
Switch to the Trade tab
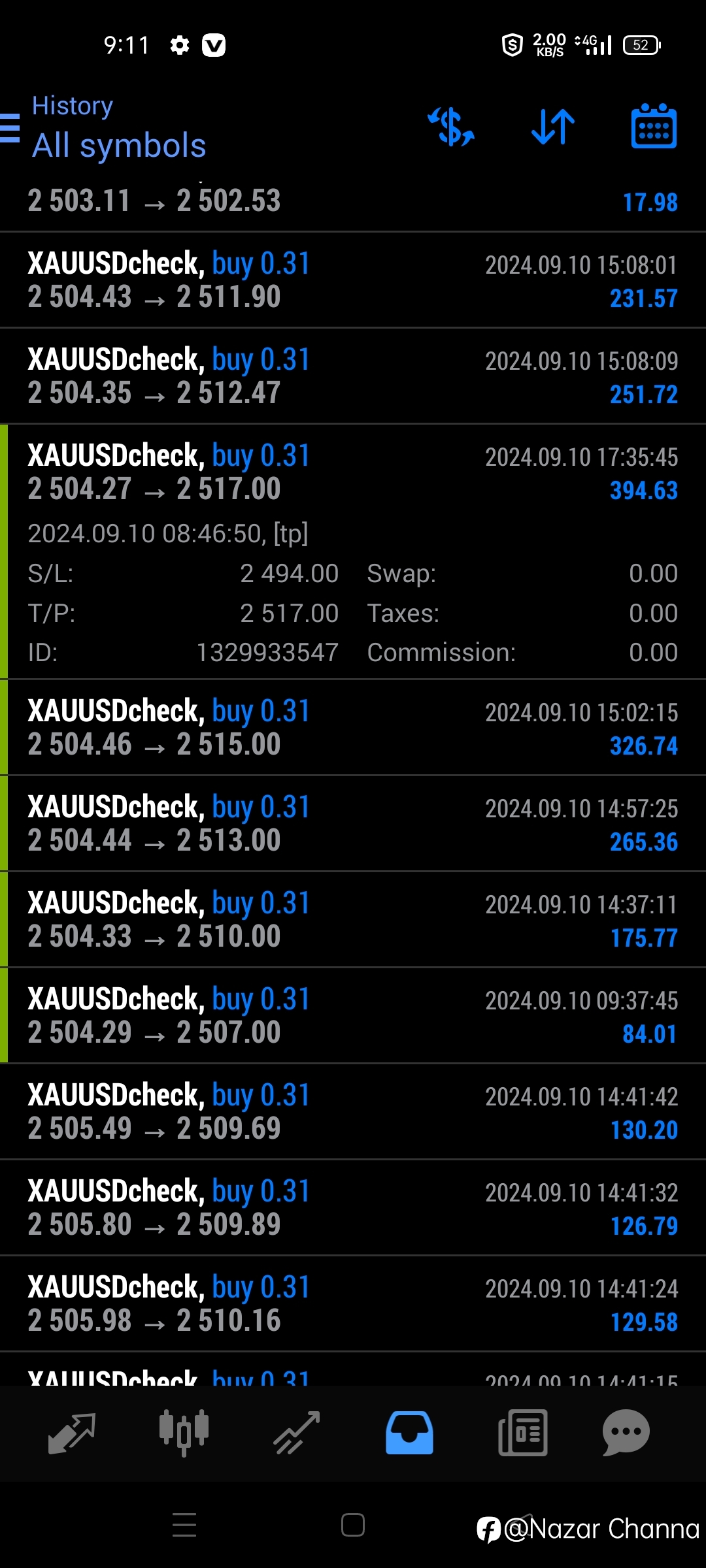click(x=296, y=1433)
